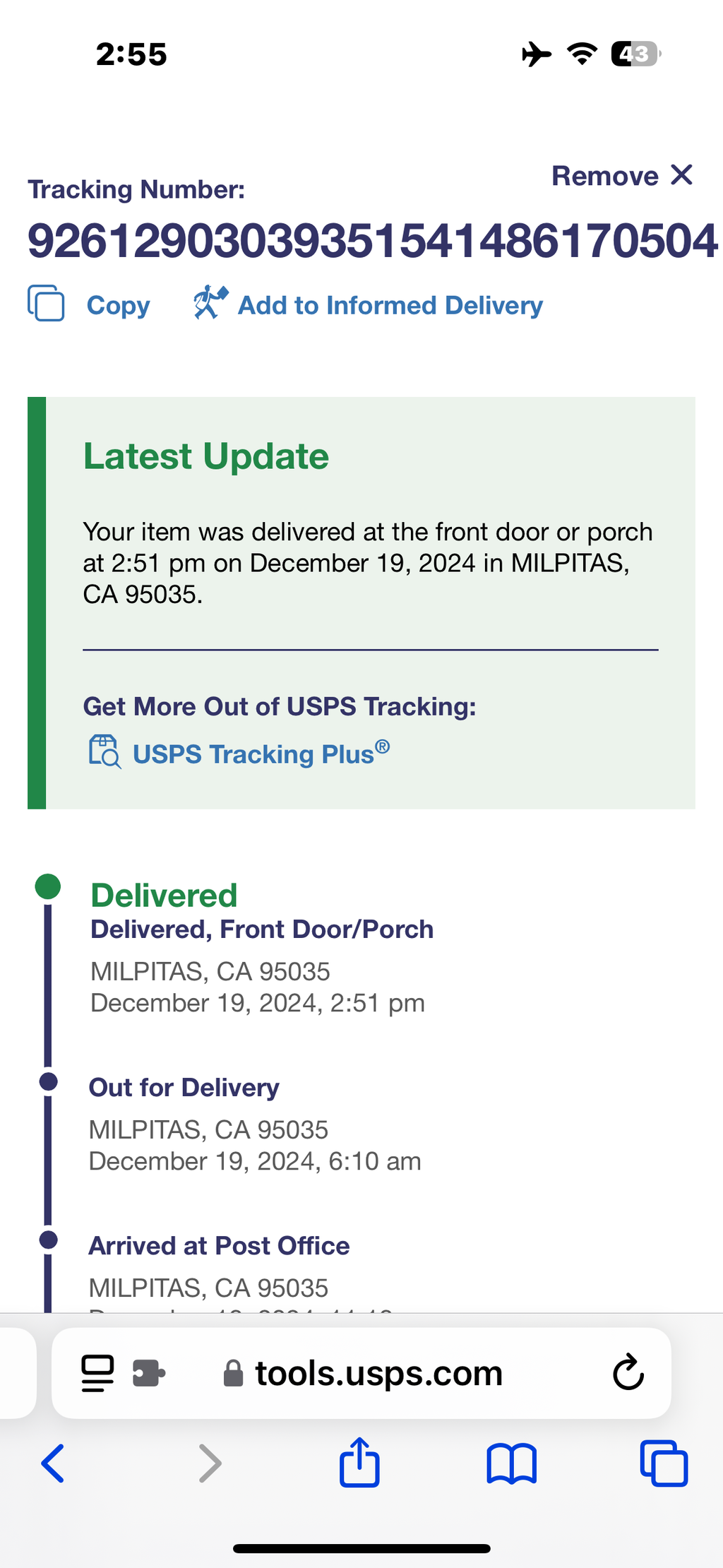Add to Informed Delivery
This screenshot has width=723, height=1568.
click(368, 304)
